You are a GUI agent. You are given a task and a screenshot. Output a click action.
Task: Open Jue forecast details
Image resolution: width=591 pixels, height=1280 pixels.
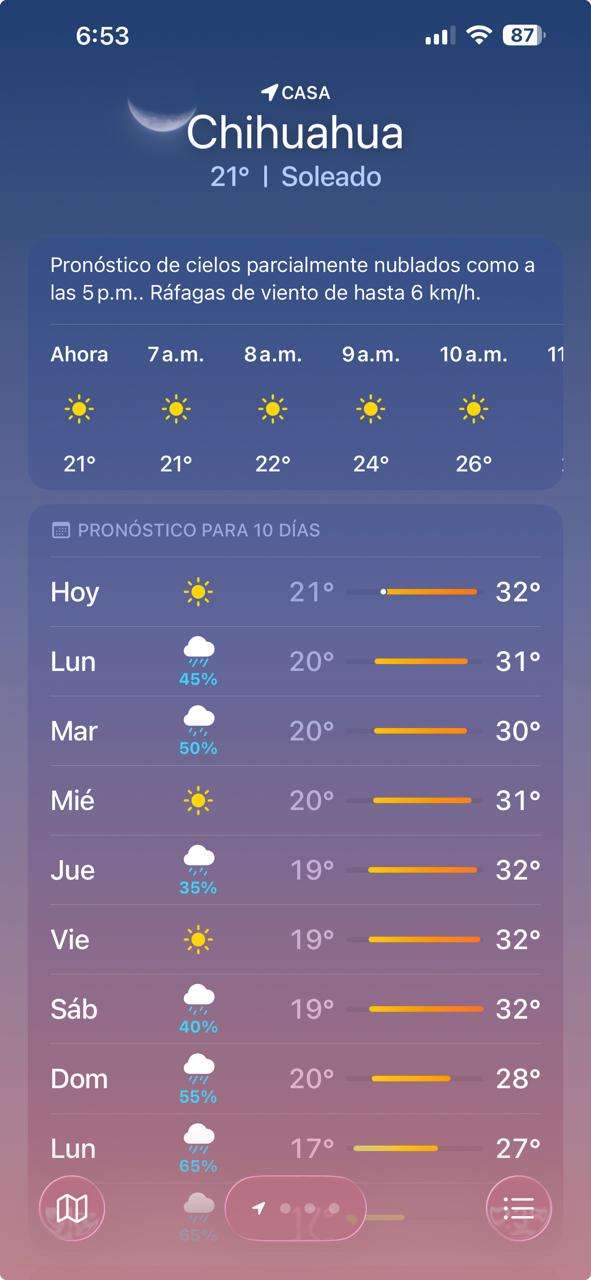[x=296, y=870]
